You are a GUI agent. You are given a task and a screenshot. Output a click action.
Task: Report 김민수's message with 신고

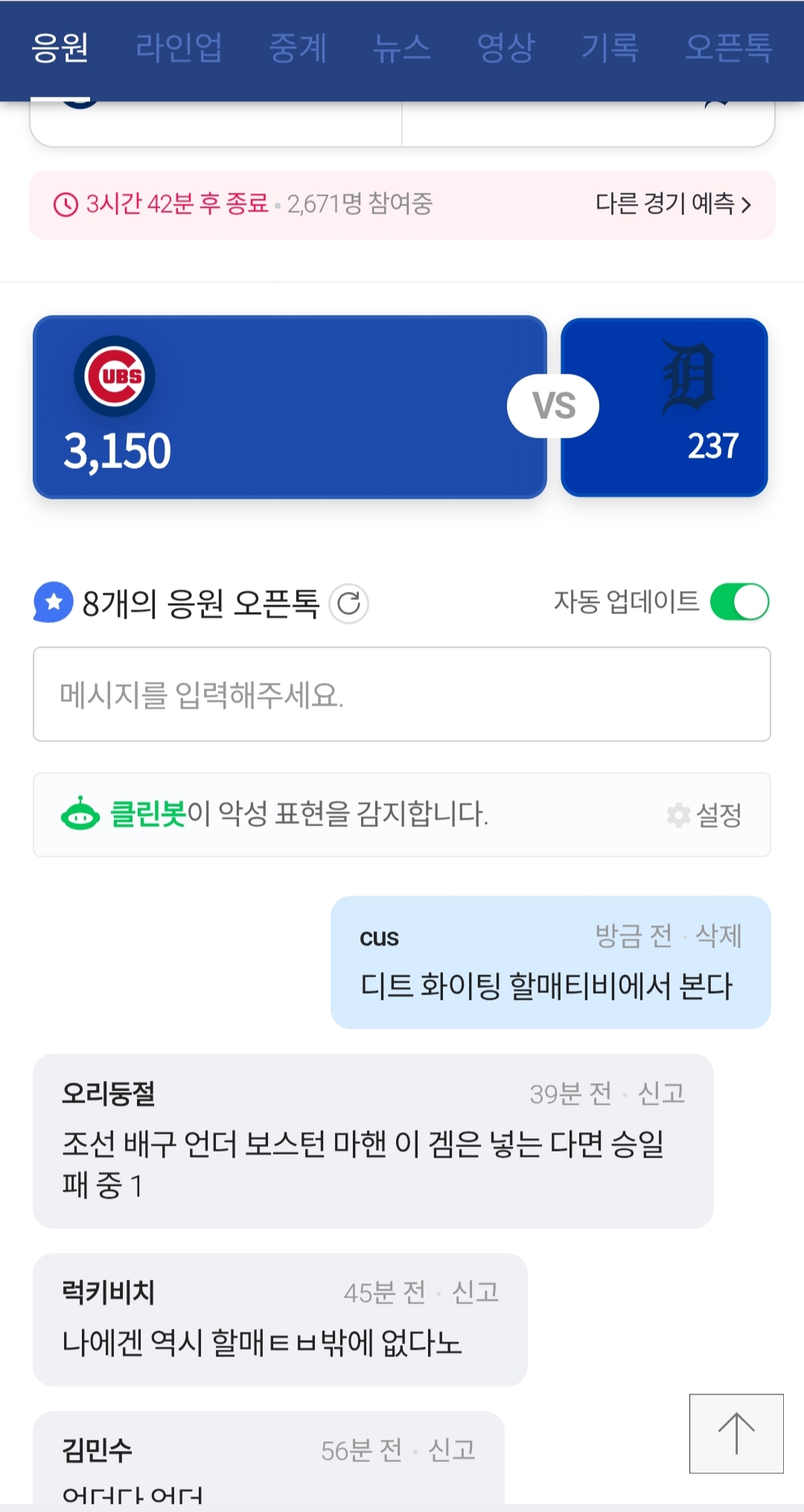452,1450
